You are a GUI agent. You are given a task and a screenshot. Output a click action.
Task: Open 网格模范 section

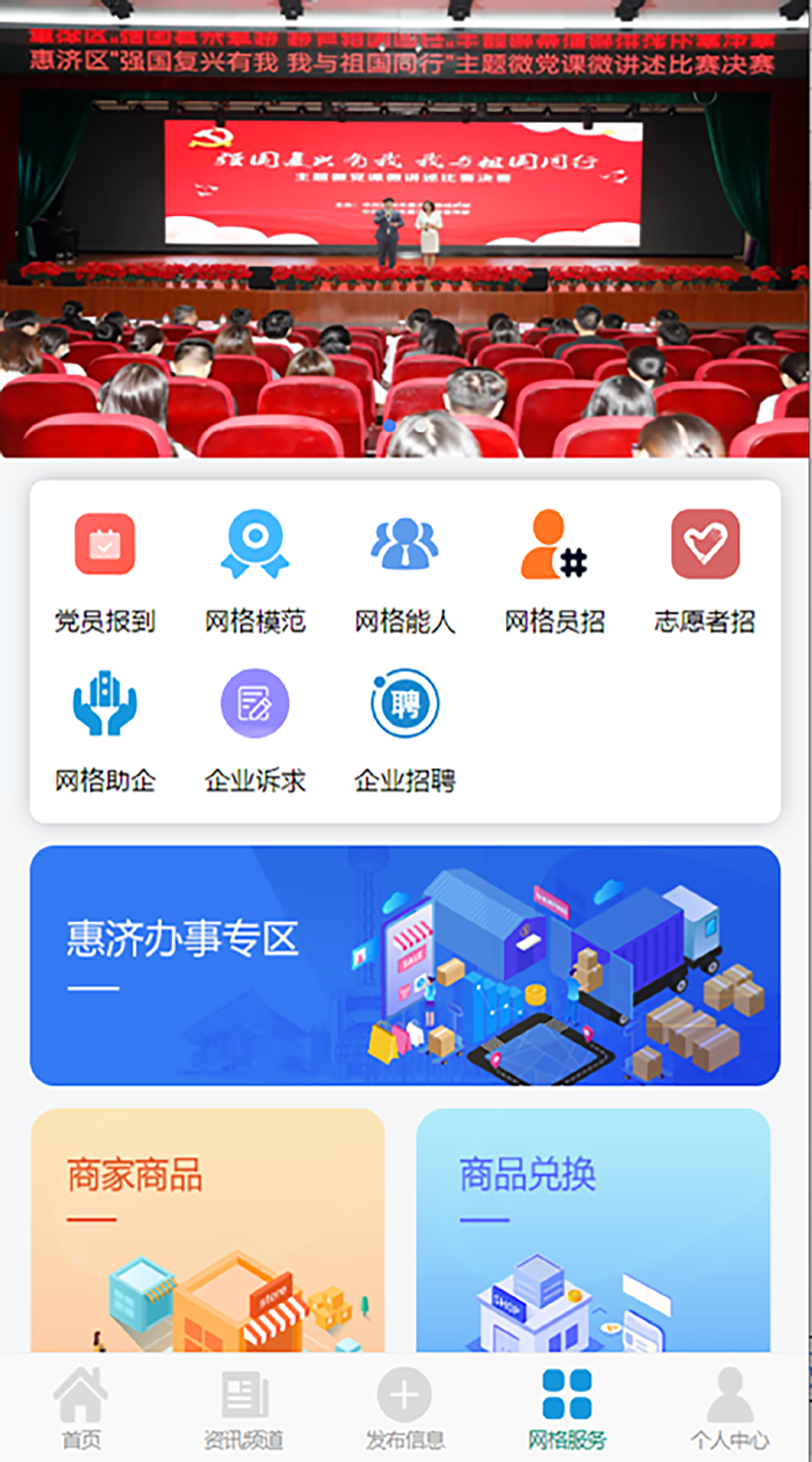(255, 572)
